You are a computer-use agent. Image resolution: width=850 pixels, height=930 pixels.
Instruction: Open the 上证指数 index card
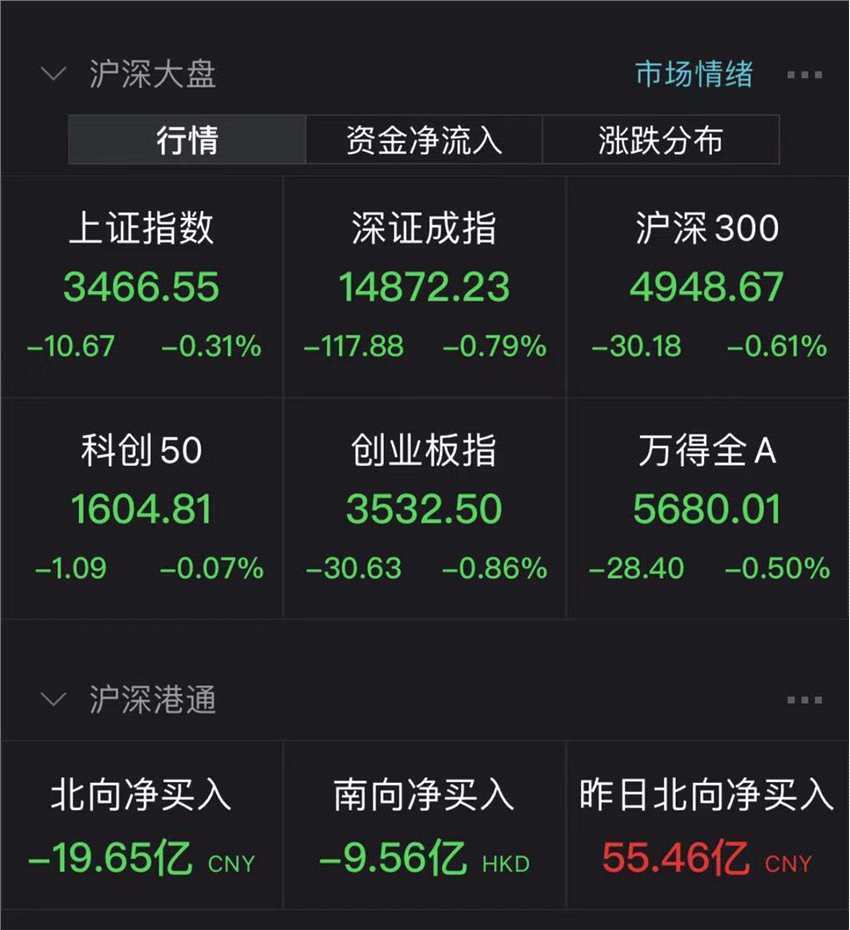[x=142, y=288]
